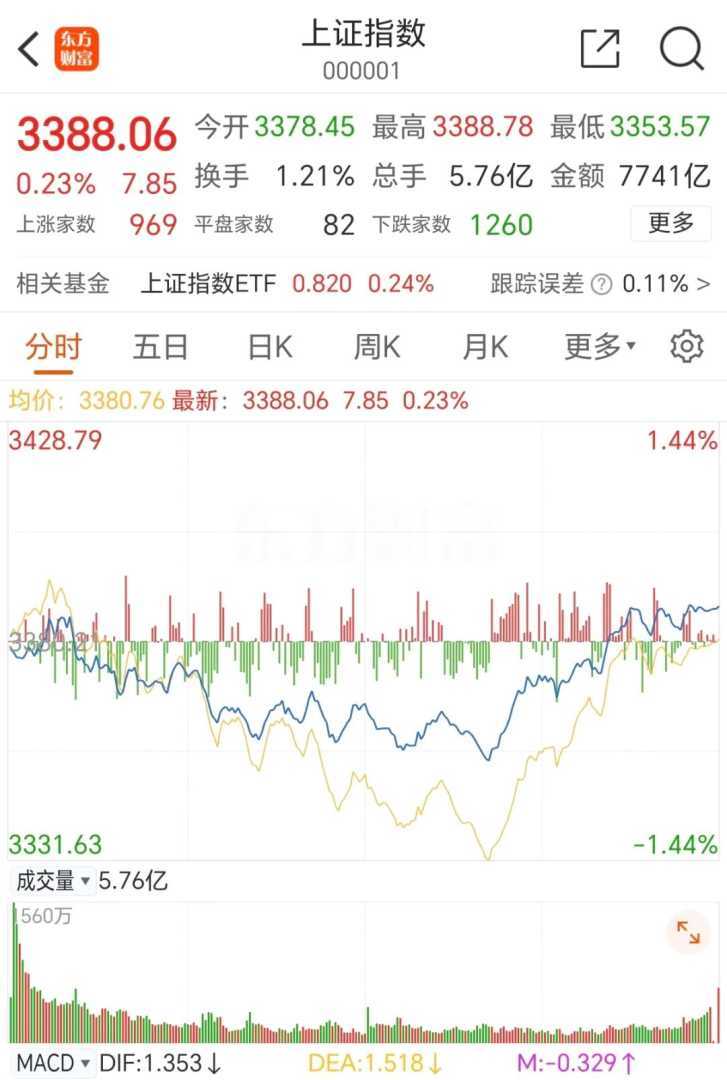727x1080 pixels.
Task: Expand the 成交量 indicator dropdown
Action: (52, 881)
